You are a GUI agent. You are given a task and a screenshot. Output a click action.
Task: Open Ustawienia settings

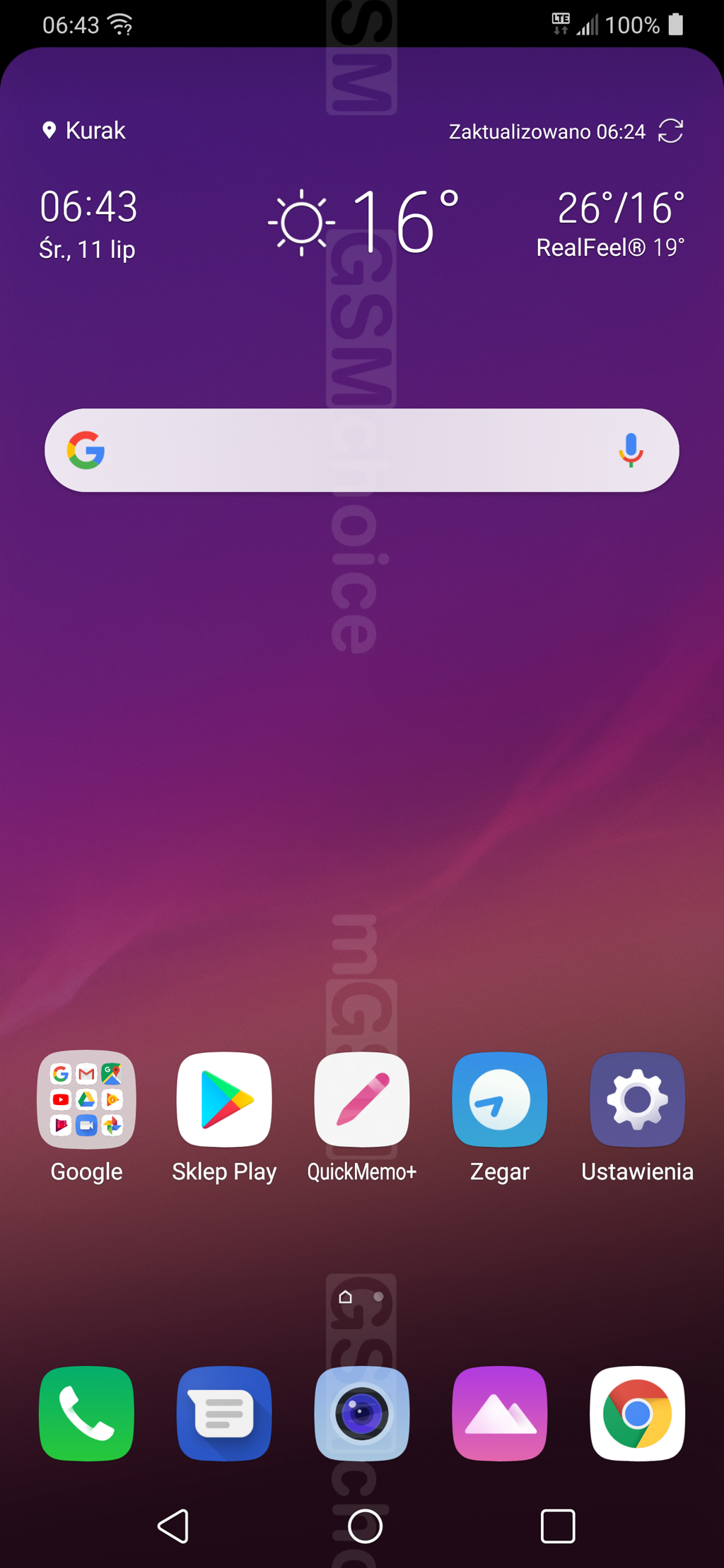637,1100
